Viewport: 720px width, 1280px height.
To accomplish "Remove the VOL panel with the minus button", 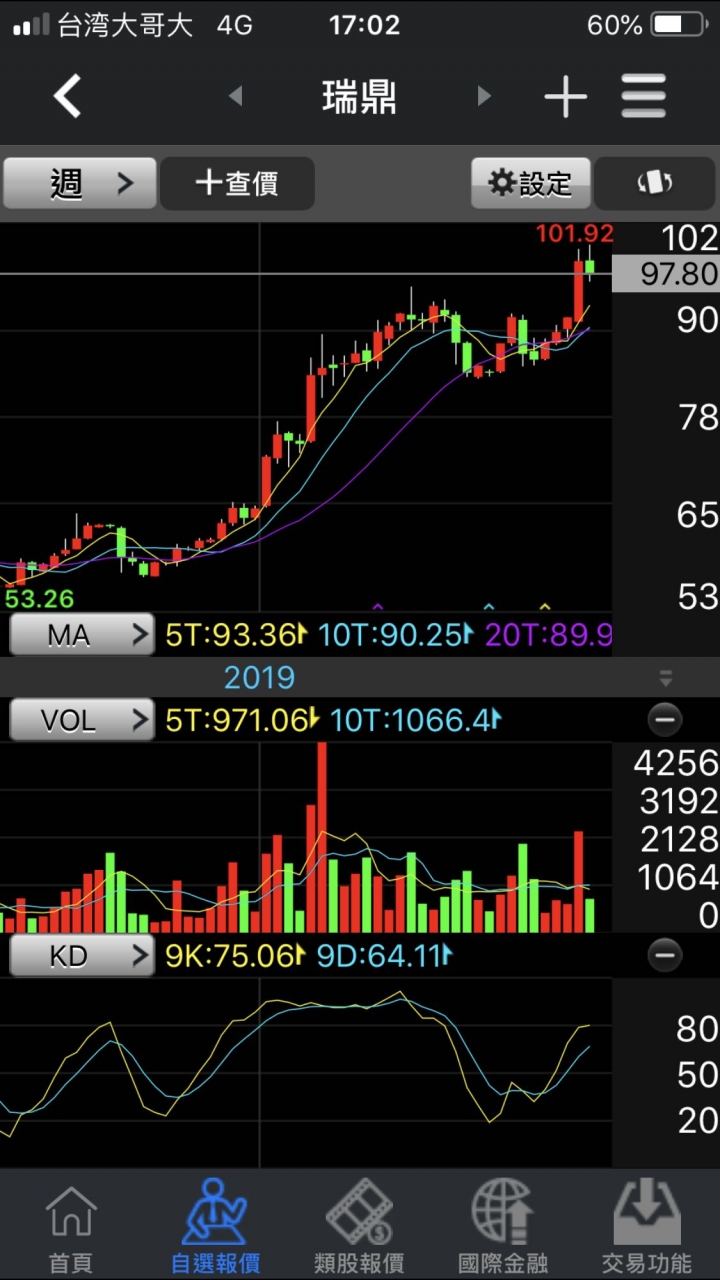I will [x=664, y=719].
